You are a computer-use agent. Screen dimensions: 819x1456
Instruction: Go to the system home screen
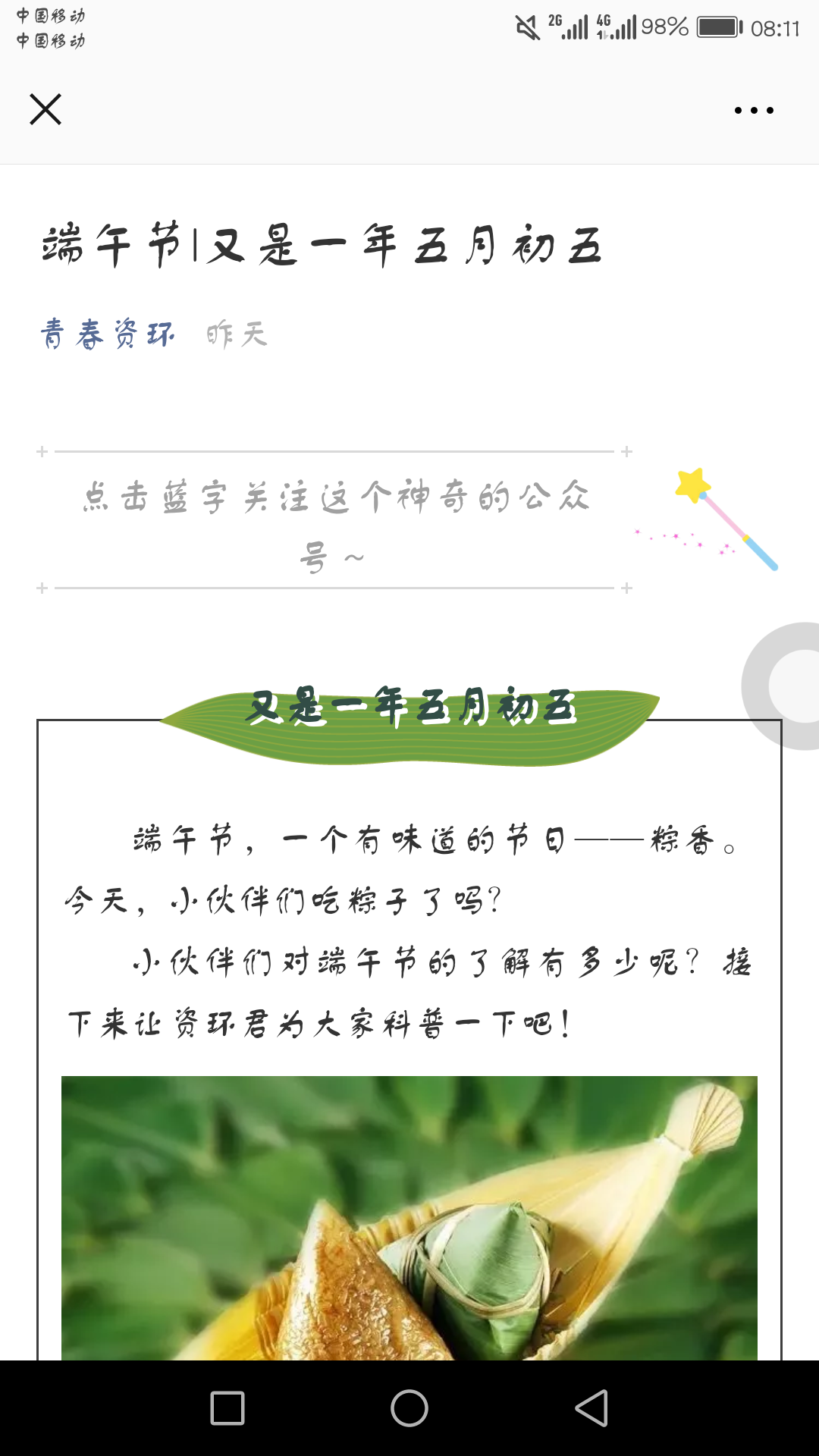(x=409, y=1408)
